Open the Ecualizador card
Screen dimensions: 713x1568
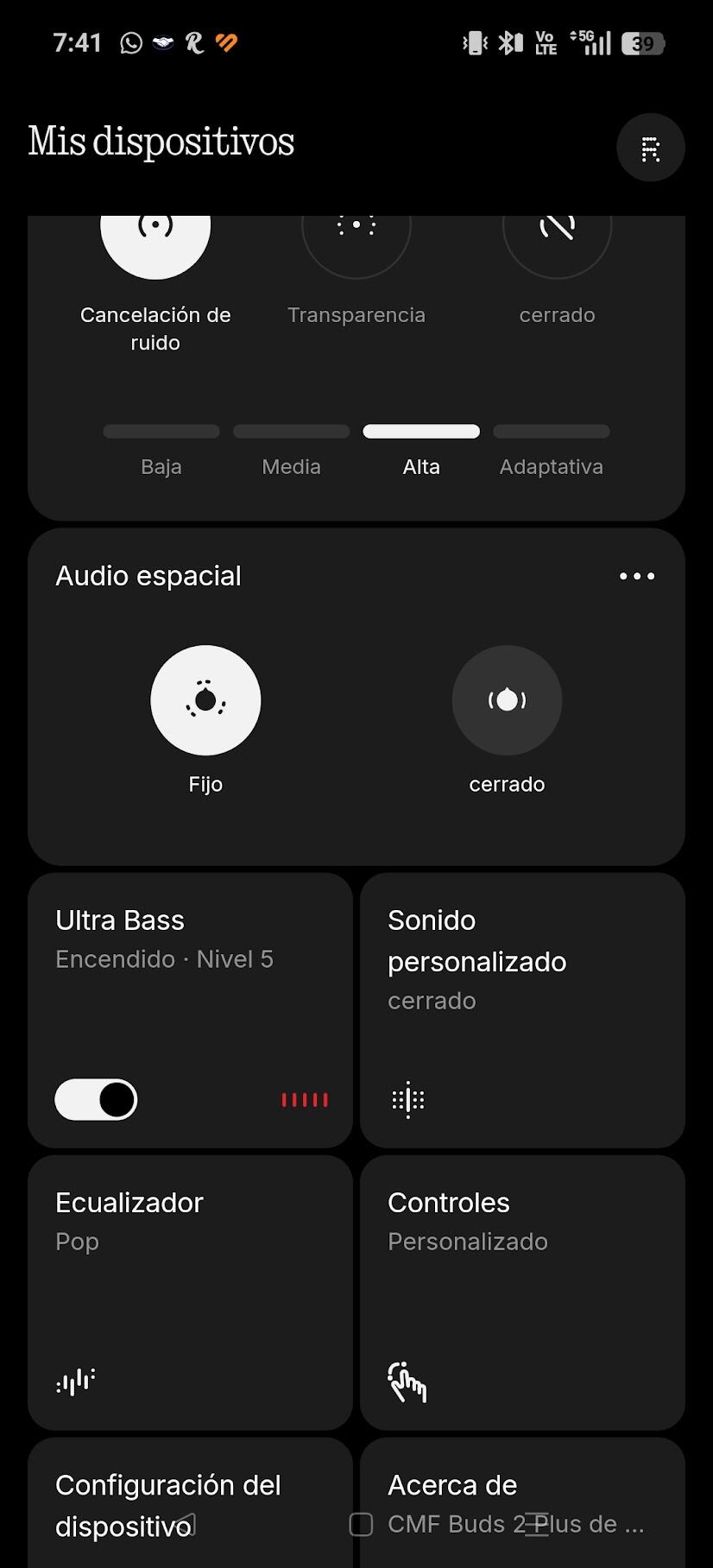point(190,1292)
